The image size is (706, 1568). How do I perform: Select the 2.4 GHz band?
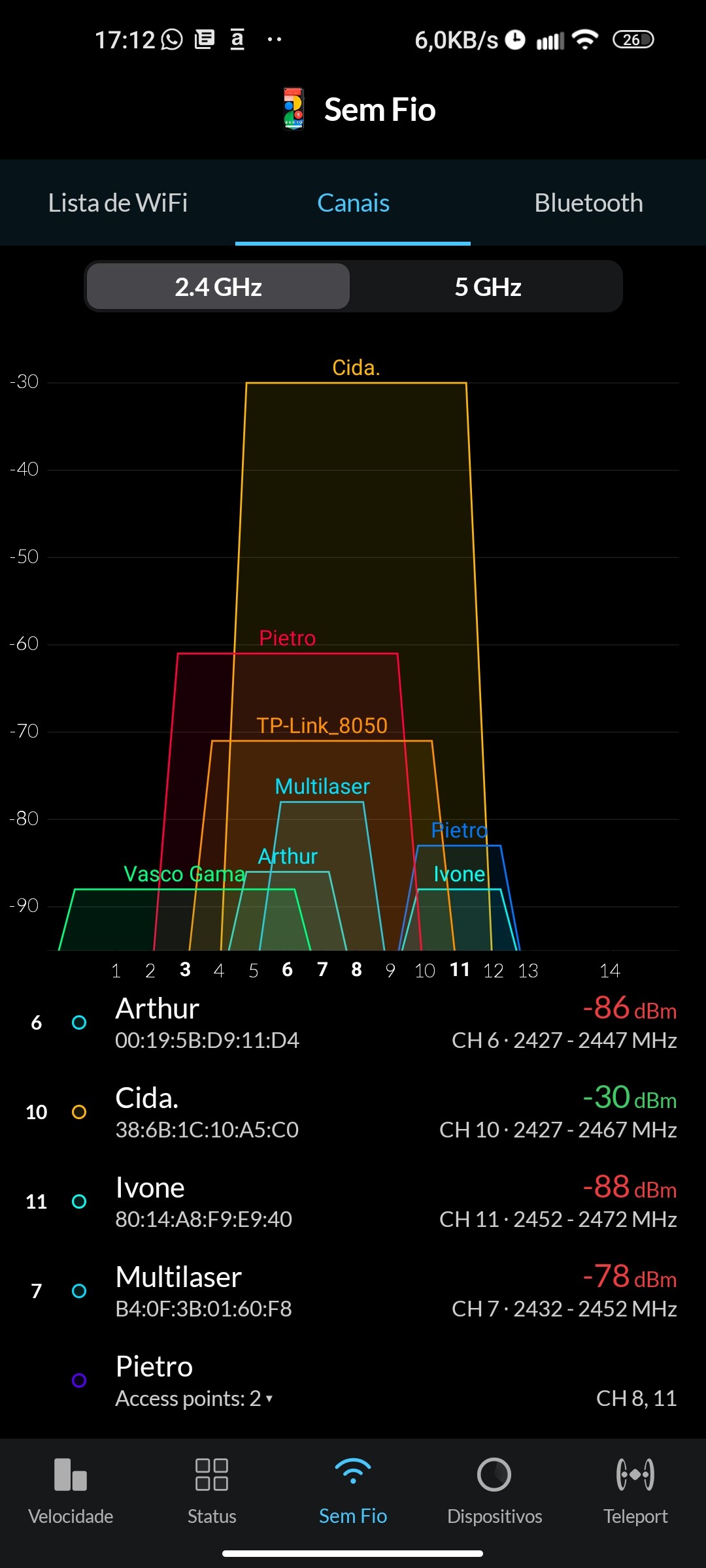click(218, 287)
